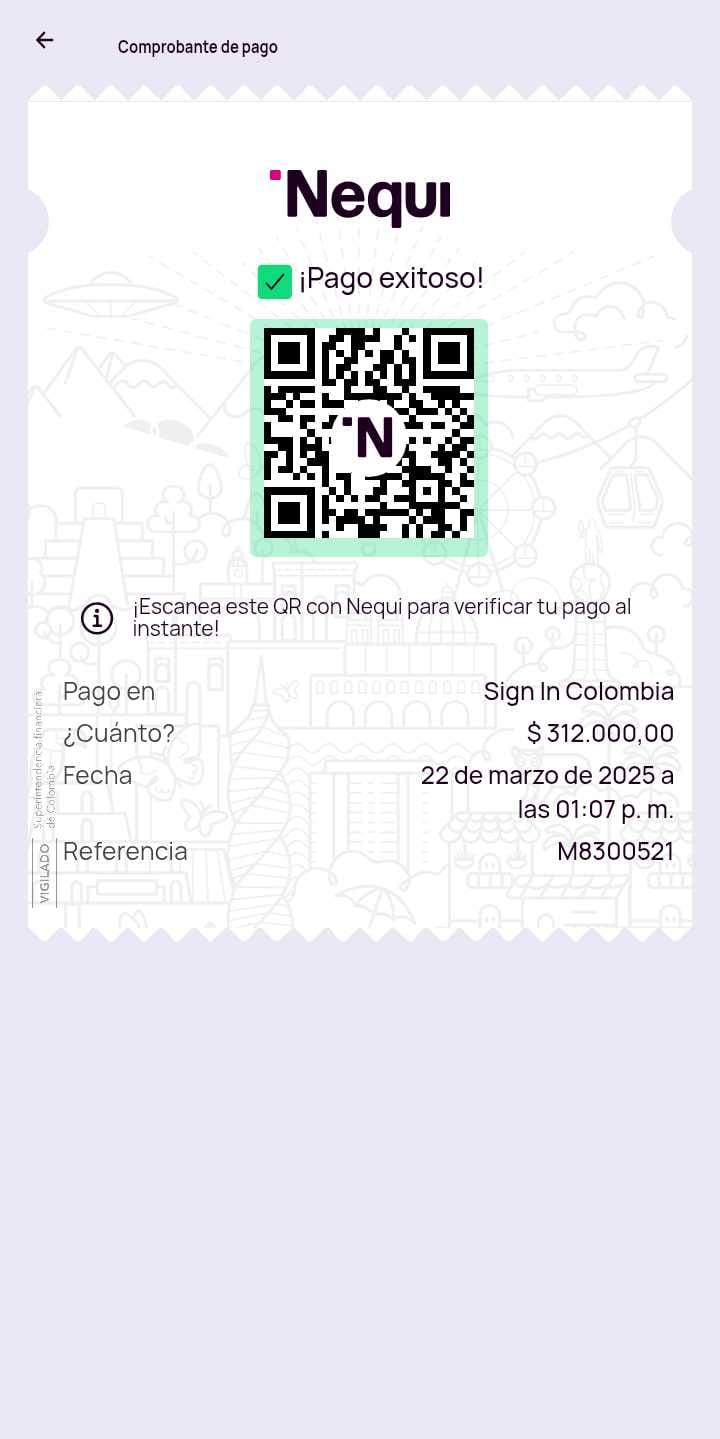720x1439 pixels.
Task: Go back from the Comprobante de pago screen
Action: pos(44,40)
